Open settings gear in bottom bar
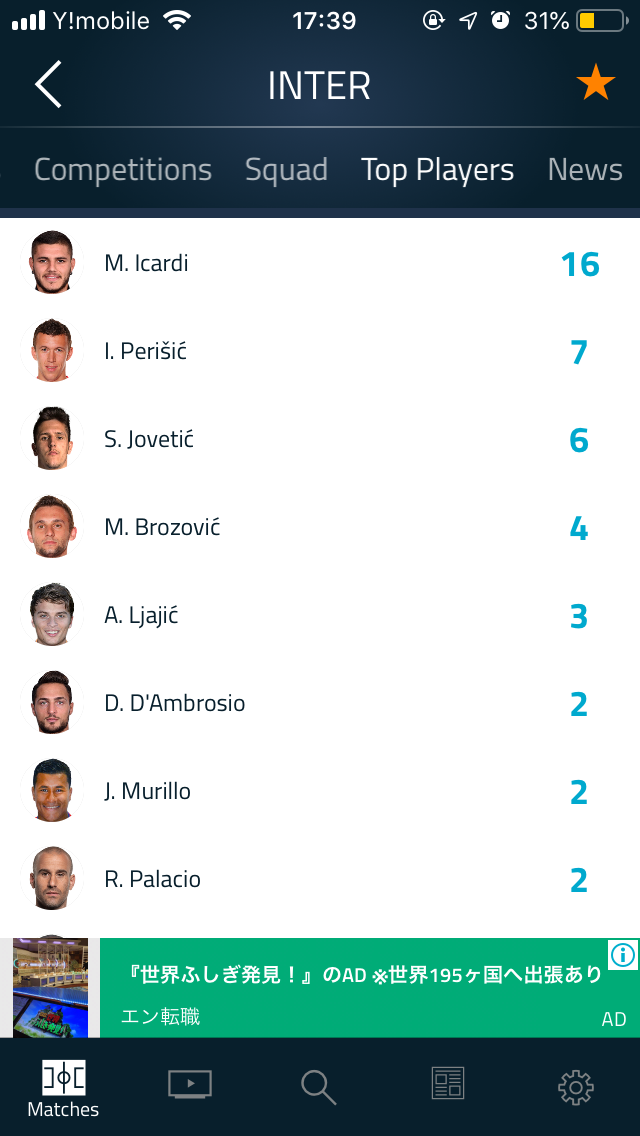Viewport: 640px width, 1136px height. point(576,1087)
